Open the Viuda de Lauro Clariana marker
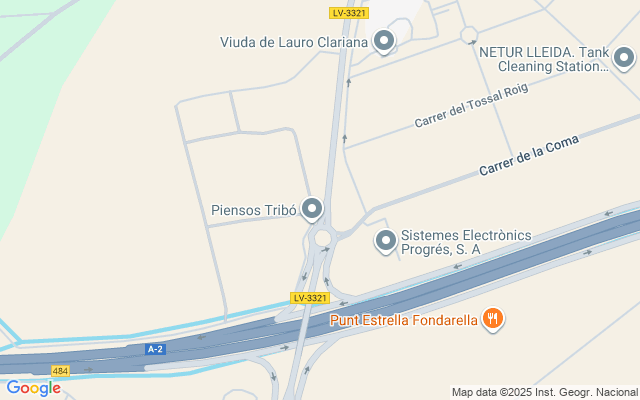This screenshot has height=400, width=640. click(x=384, y=42)
